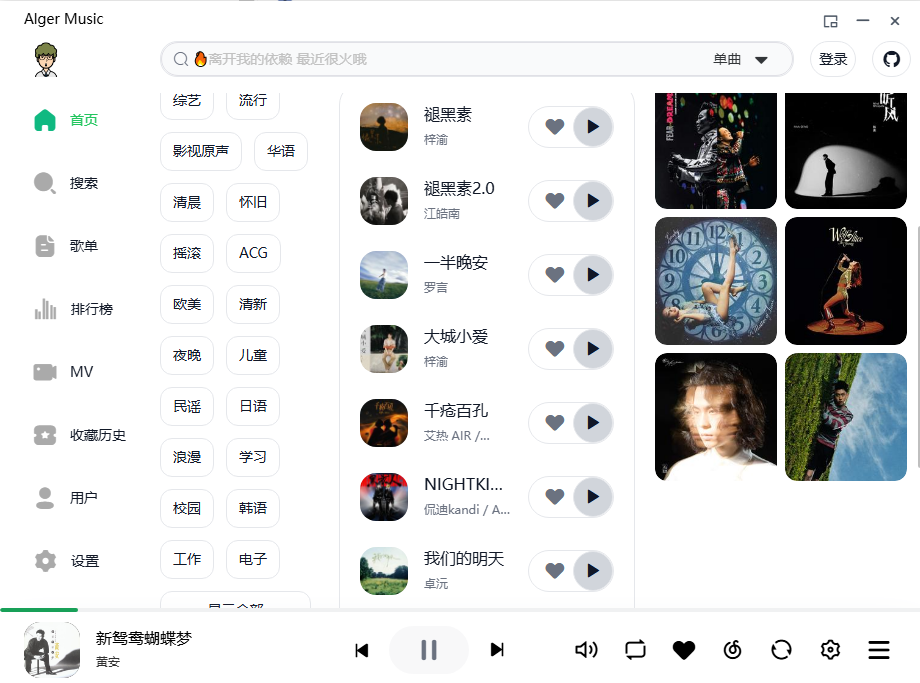
Task: Like the song 大城小爱
Action: (555, 349)
